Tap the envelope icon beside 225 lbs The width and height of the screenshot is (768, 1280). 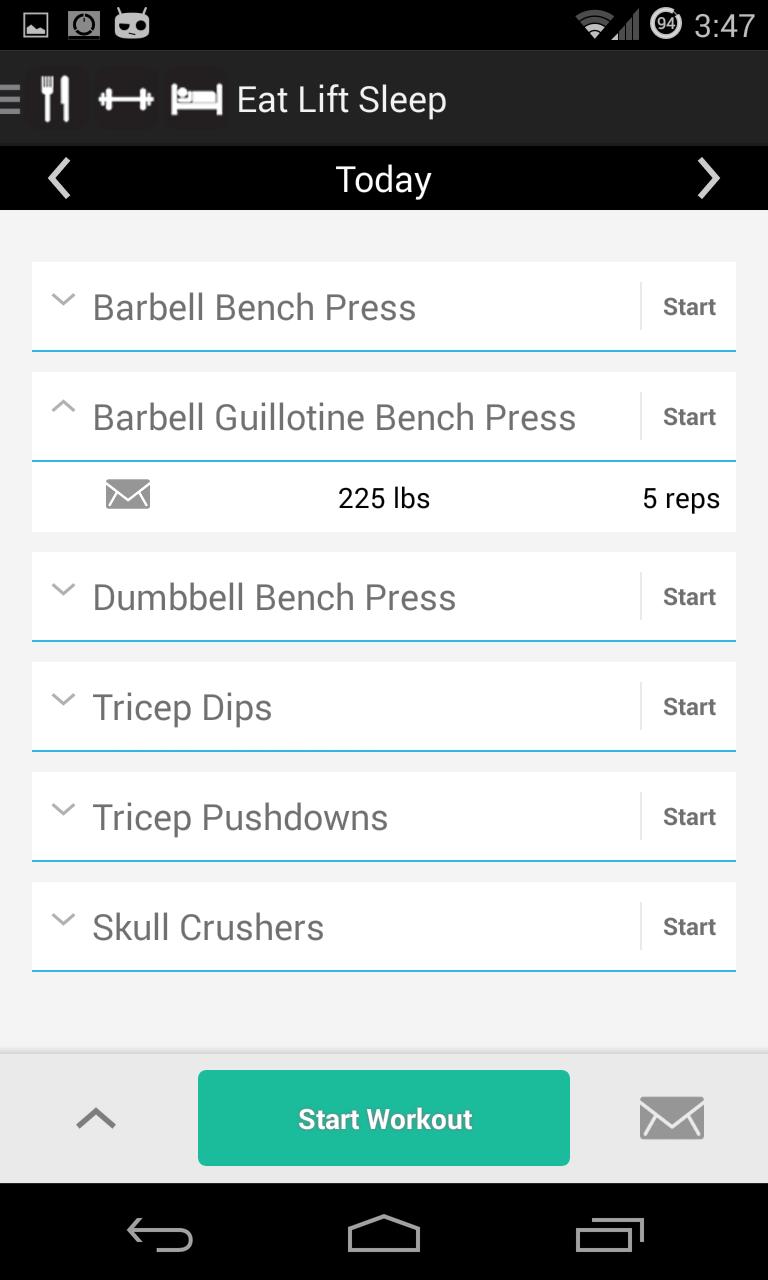(128, 494)
